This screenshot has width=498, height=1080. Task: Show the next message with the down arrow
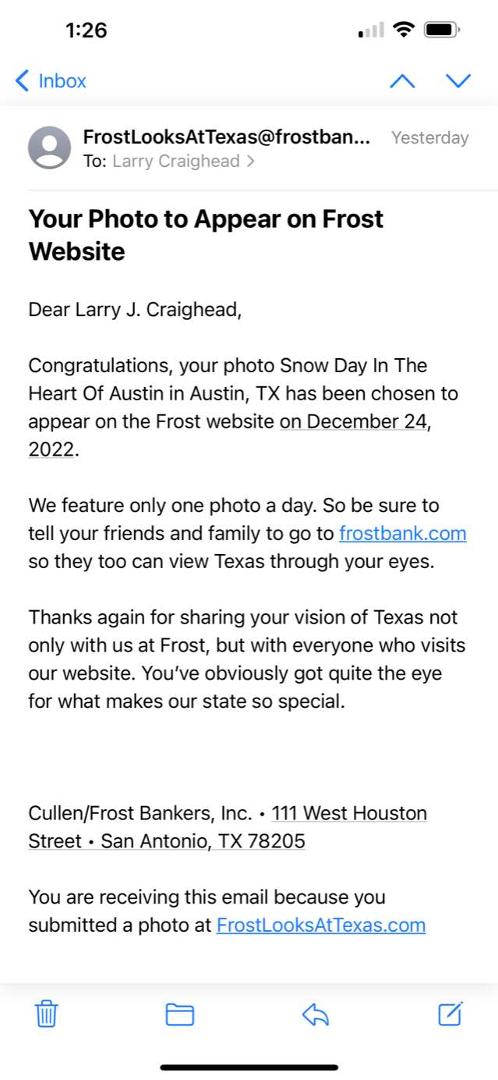pos(458,81)
